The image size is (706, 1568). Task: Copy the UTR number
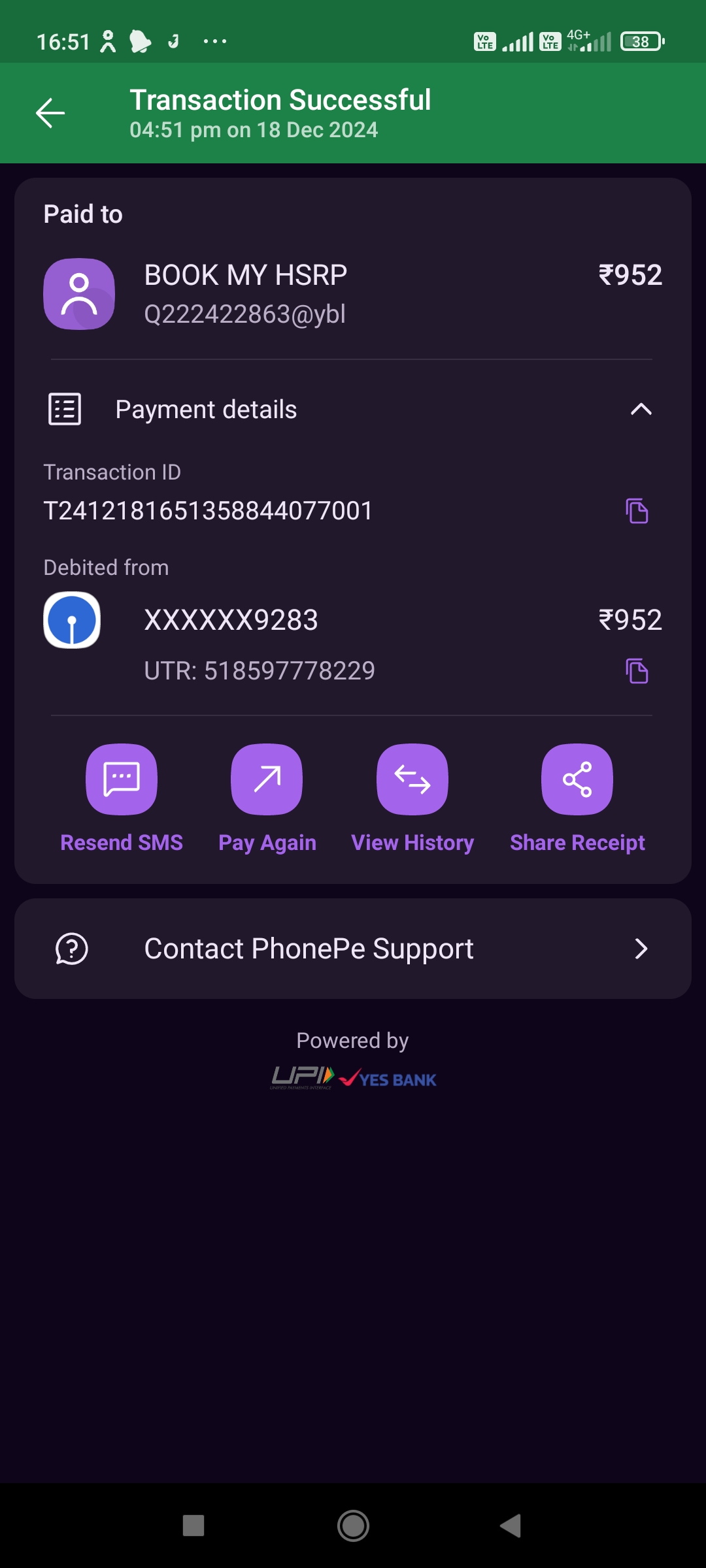coord(637,671)
